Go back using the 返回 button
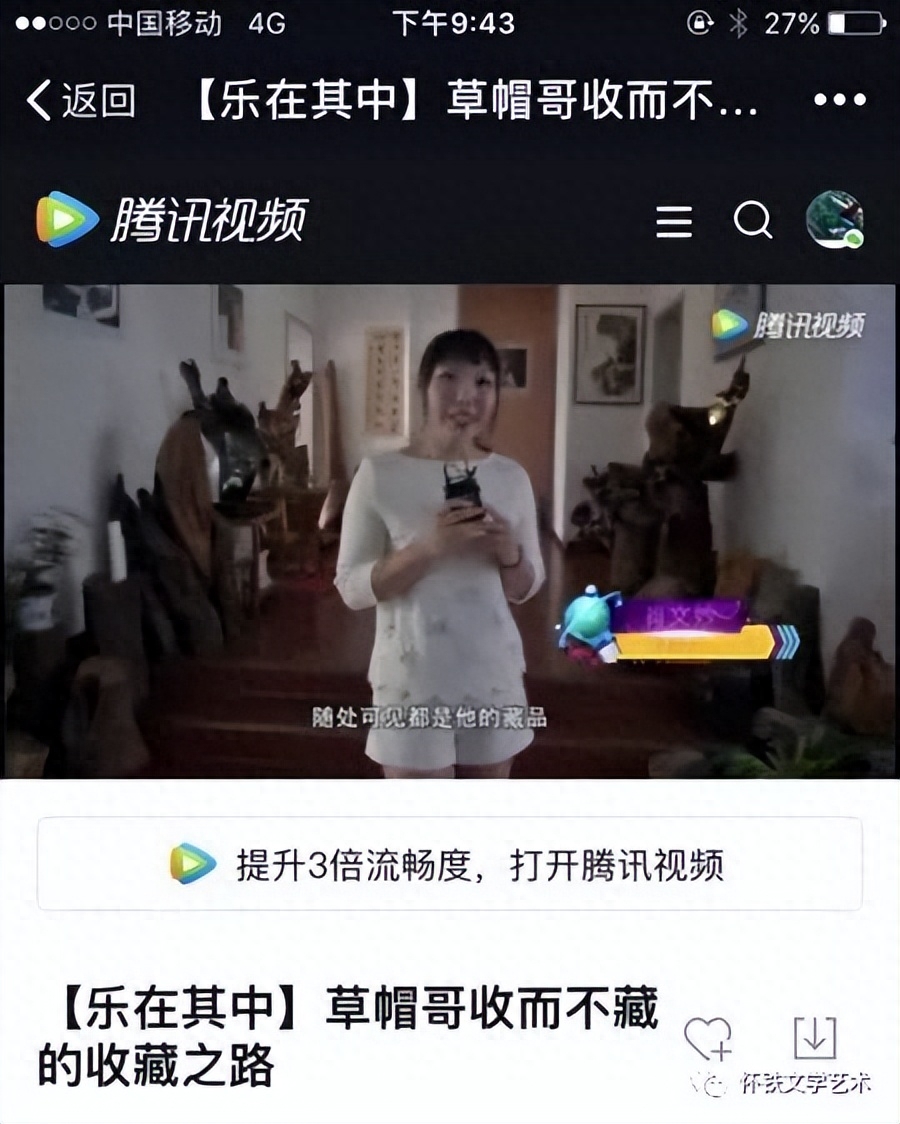Viewport: 900px width, 1124px height. tap(80, 100)
